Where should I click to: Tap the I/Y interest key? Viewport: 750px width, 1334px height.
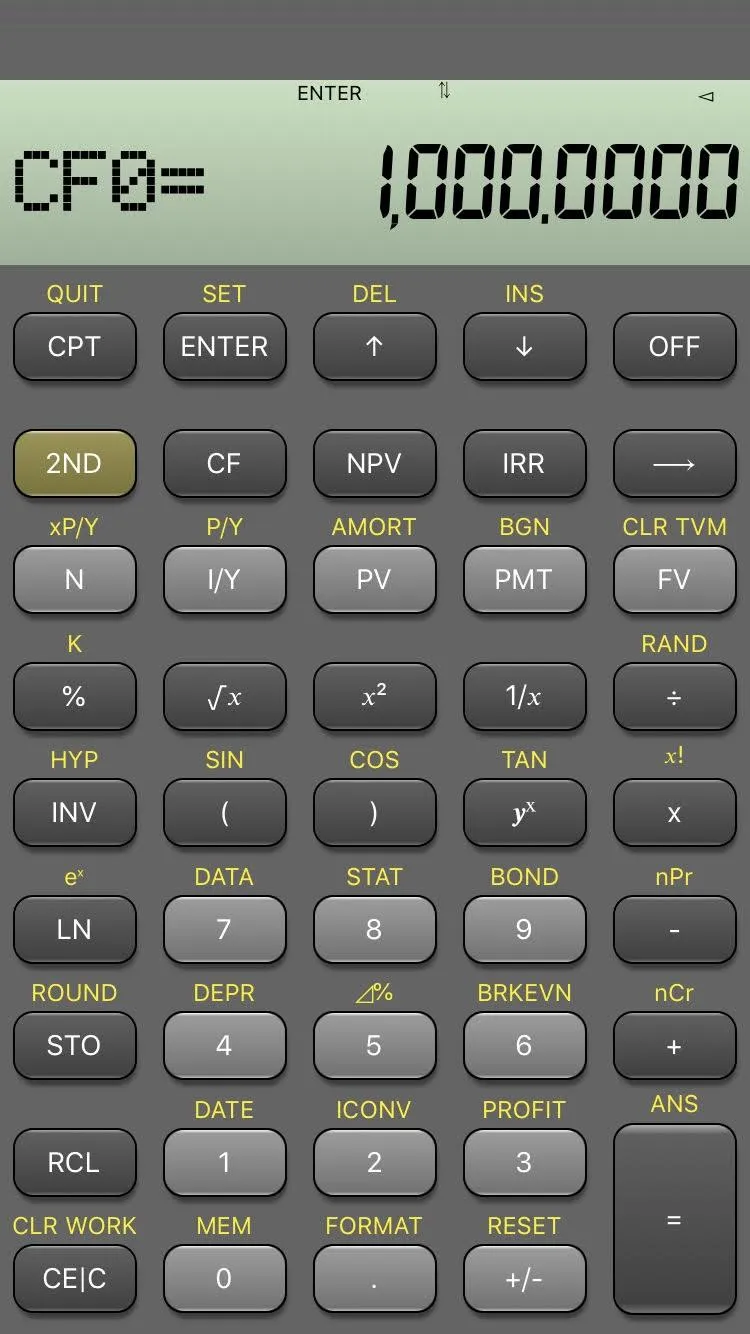click(224, 579)
